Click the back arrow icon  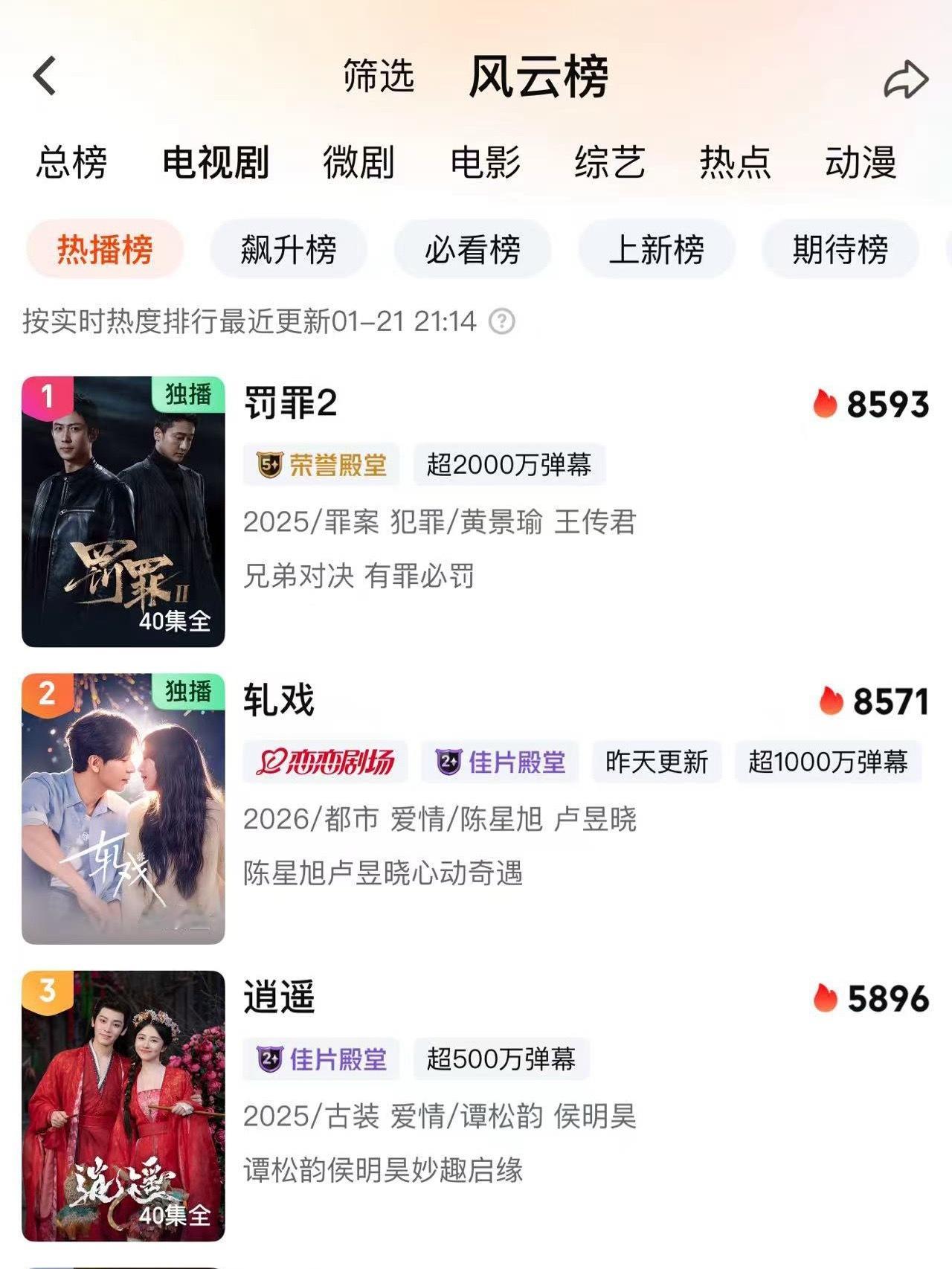coord(45,77)
